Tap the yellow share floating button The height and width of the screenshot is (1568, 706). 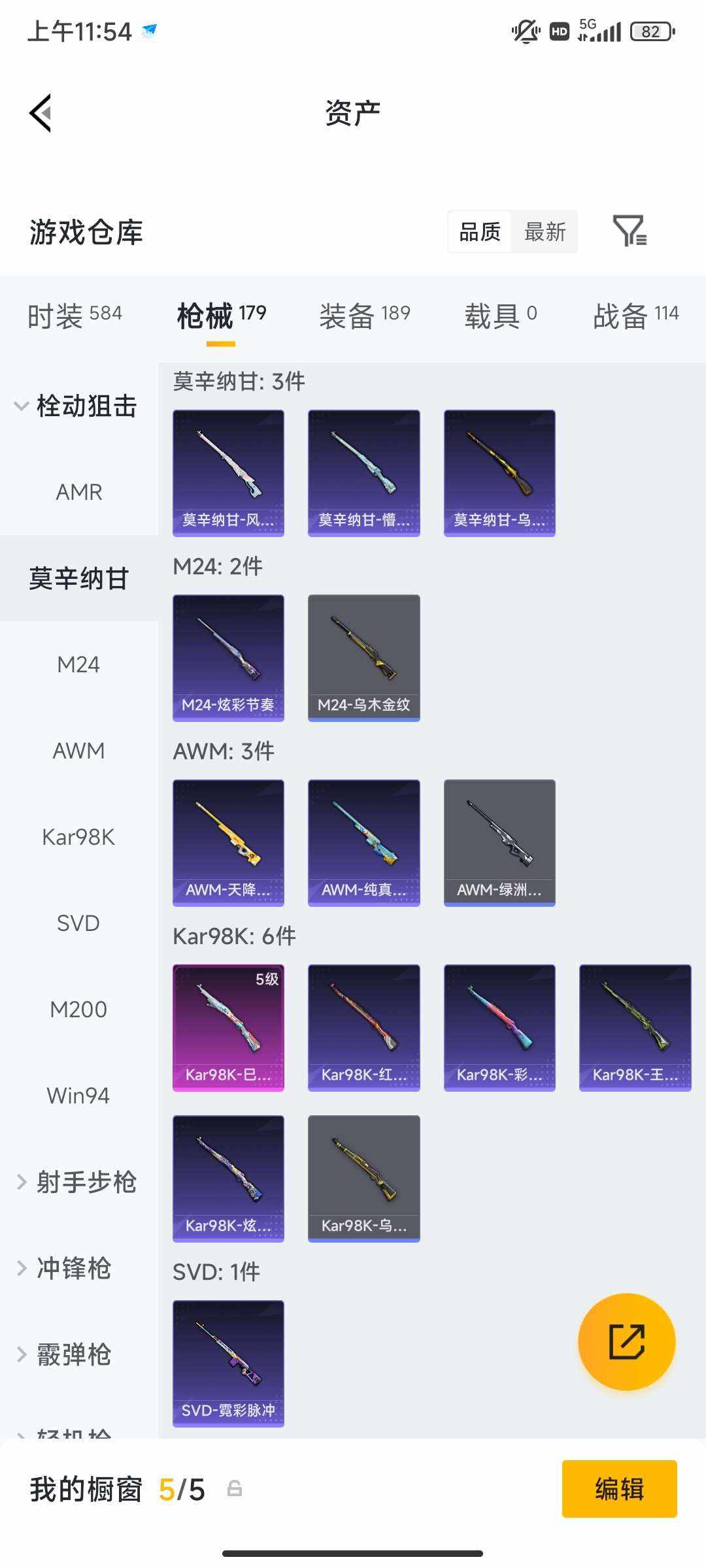point(626,1341)
